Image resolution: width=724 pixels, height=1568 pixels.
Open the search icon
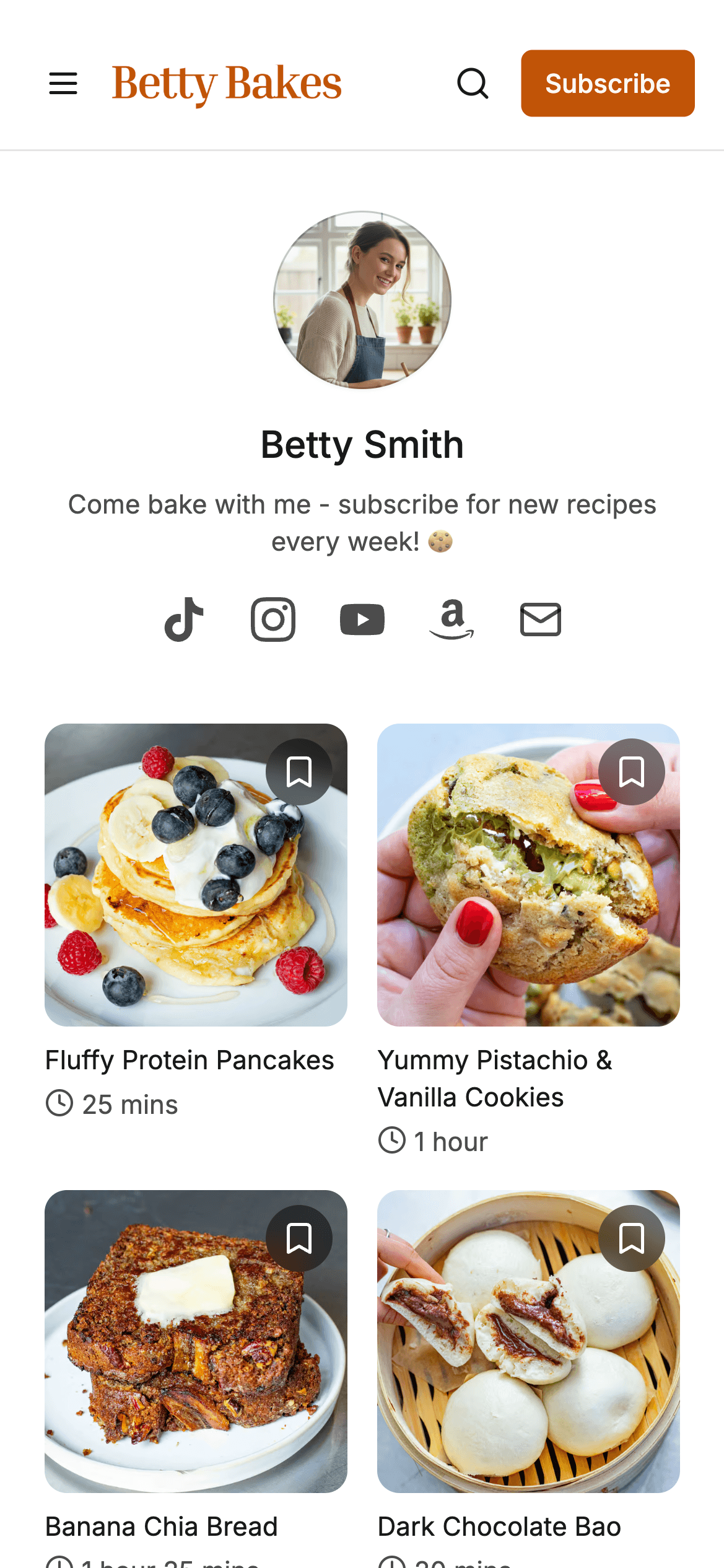(x=473, y=84)
